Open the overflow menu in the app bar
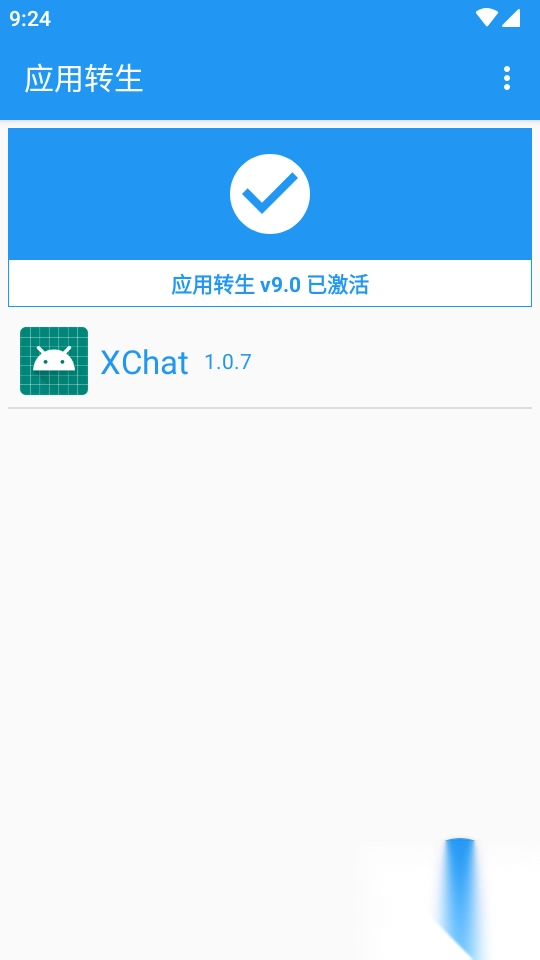Screen dimensions: 540x960 506,79
